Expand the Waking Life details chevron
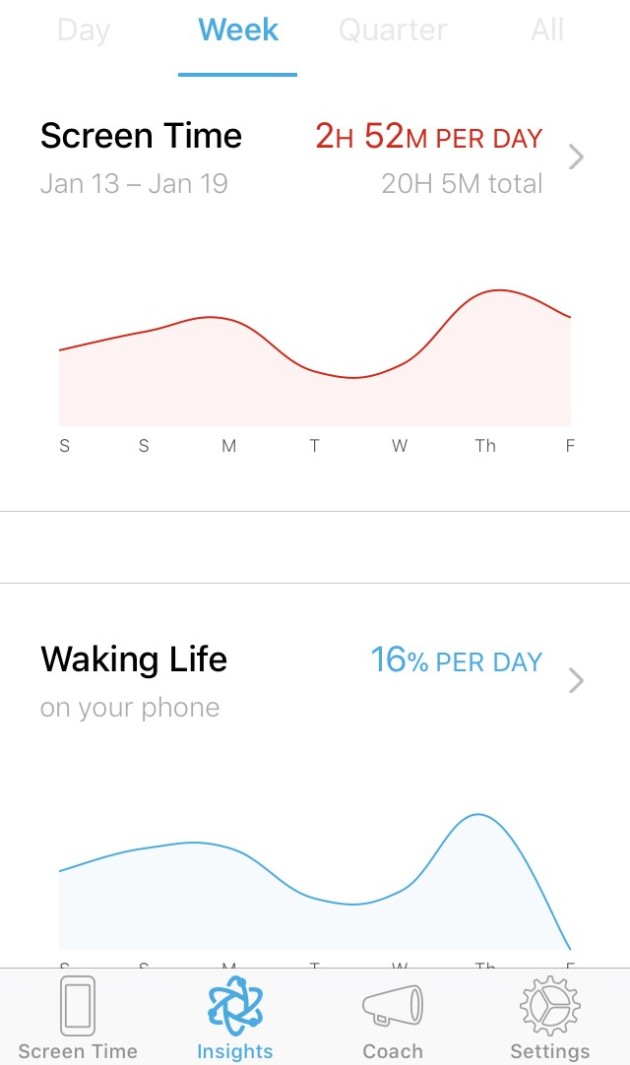The image size is (630, 1065). (576, 680)
